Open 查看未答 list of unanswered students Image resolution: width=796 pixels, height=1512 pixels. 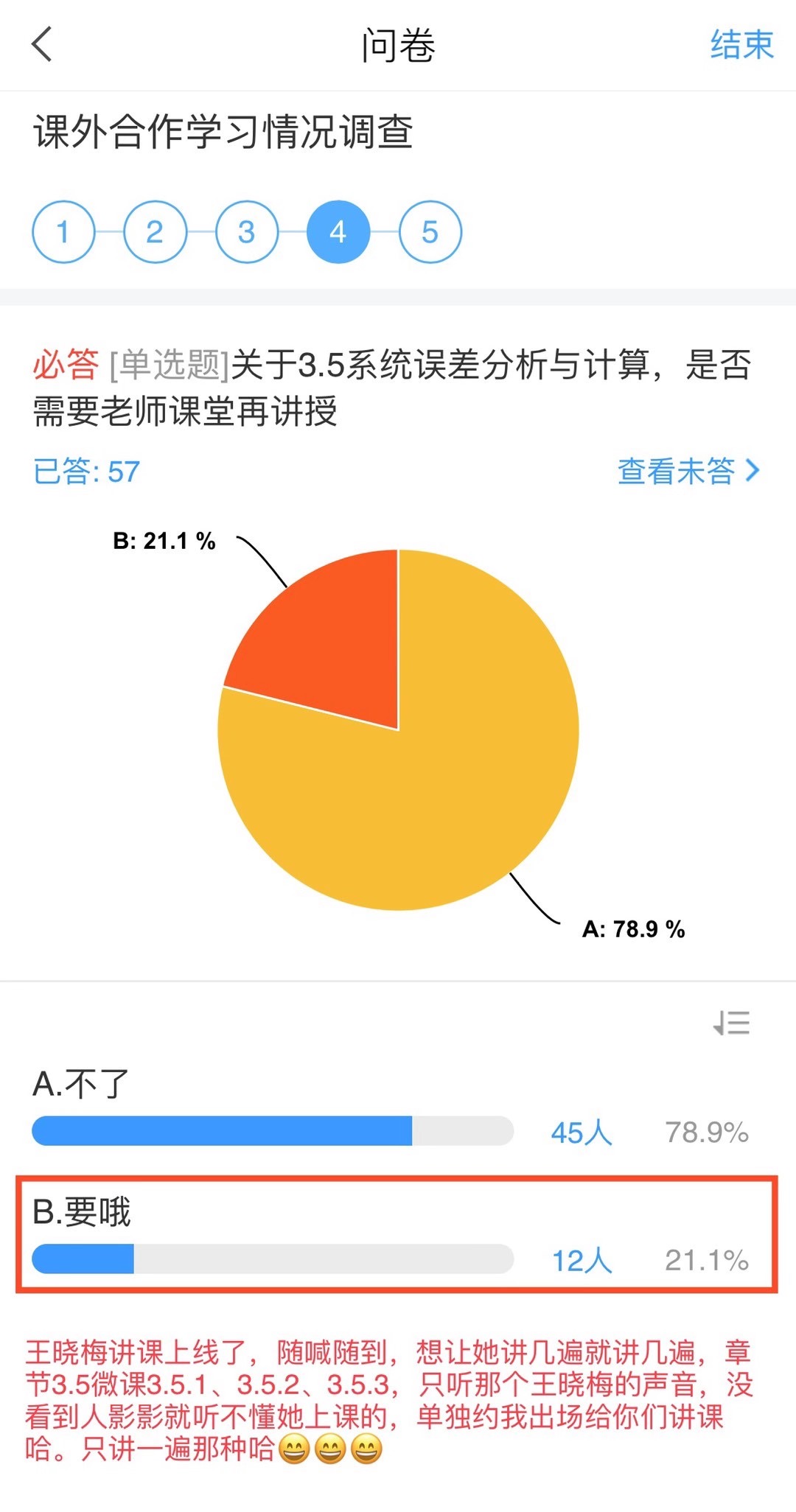(687, 471)
